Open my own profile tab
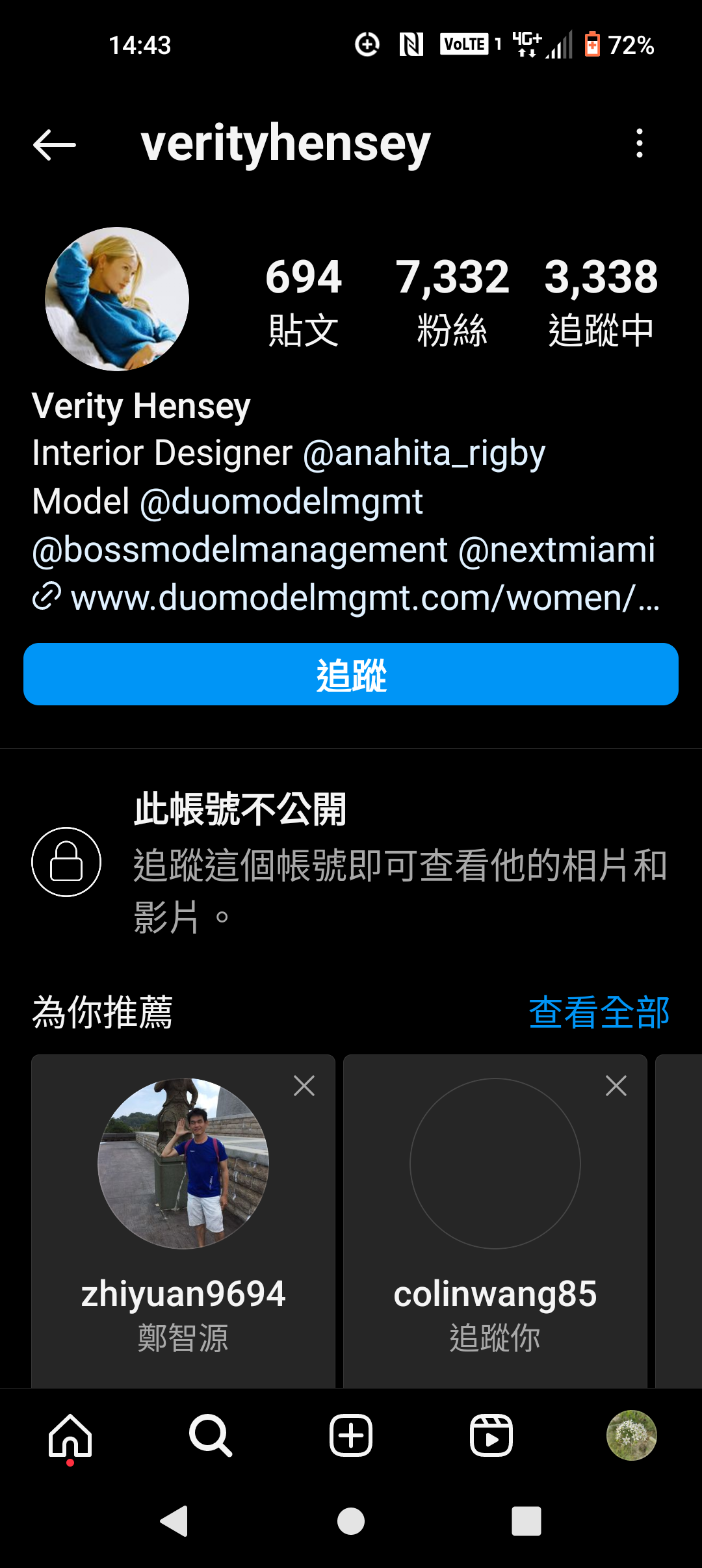Screen dimensions: 702x1568 pos(631,1435)
